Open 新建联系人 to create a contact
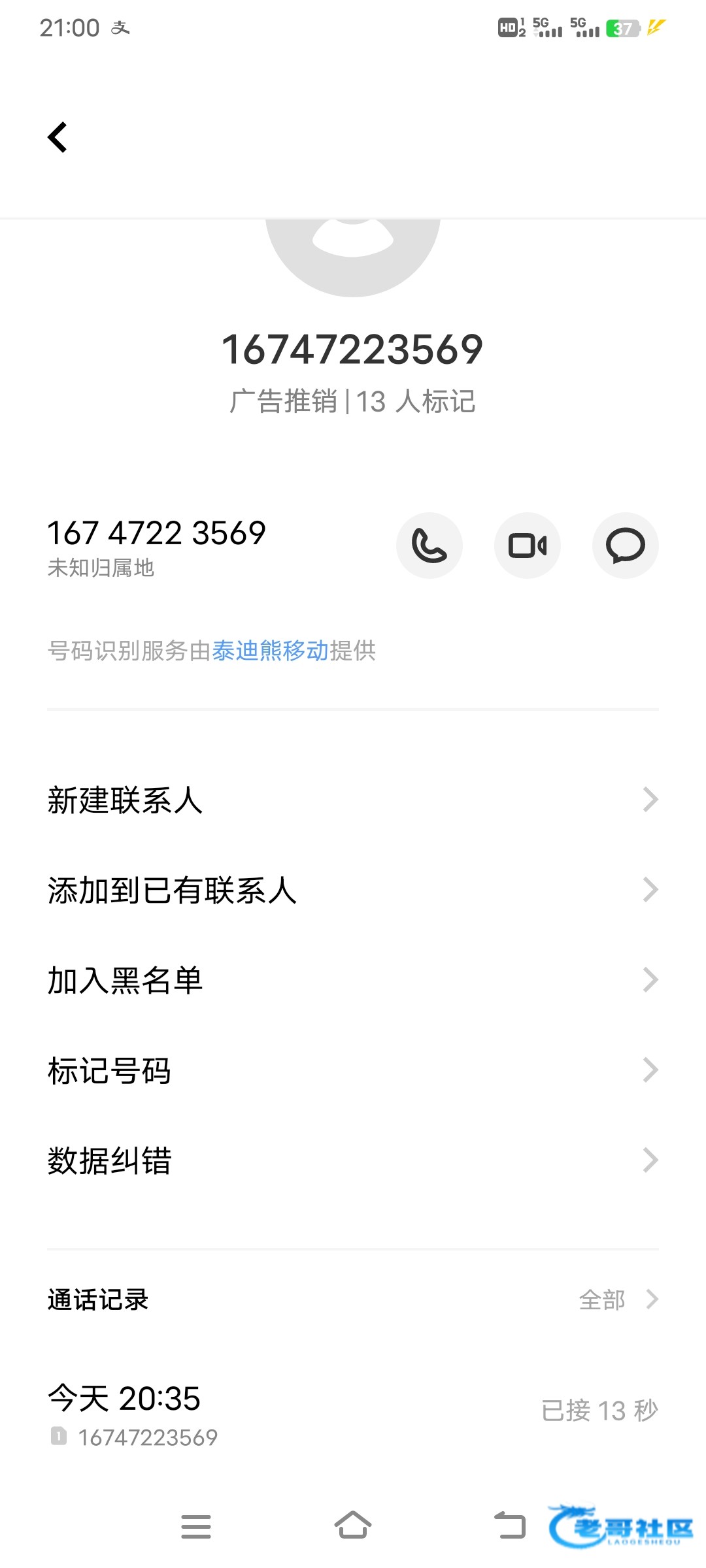Screen dimensions: 706x1568 click(x=353, y=800)
